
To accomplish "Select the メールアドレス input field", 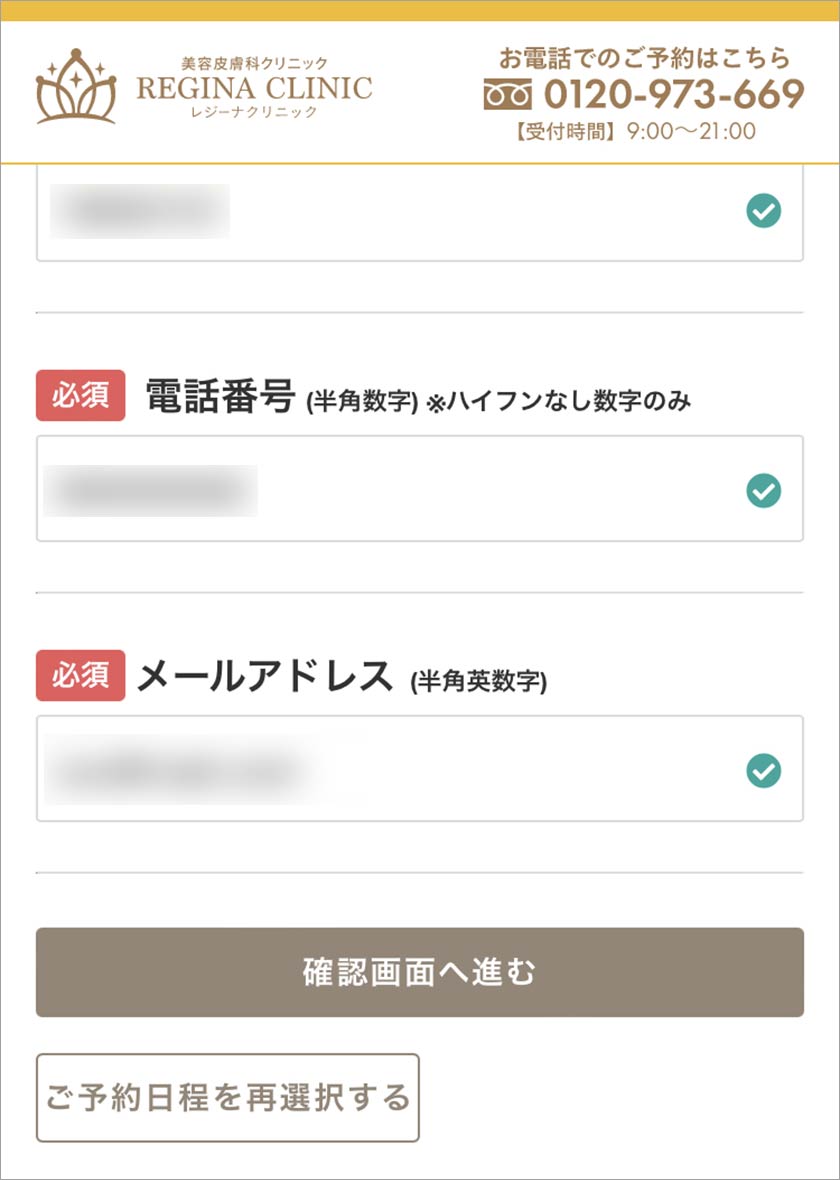I will 420,766.
